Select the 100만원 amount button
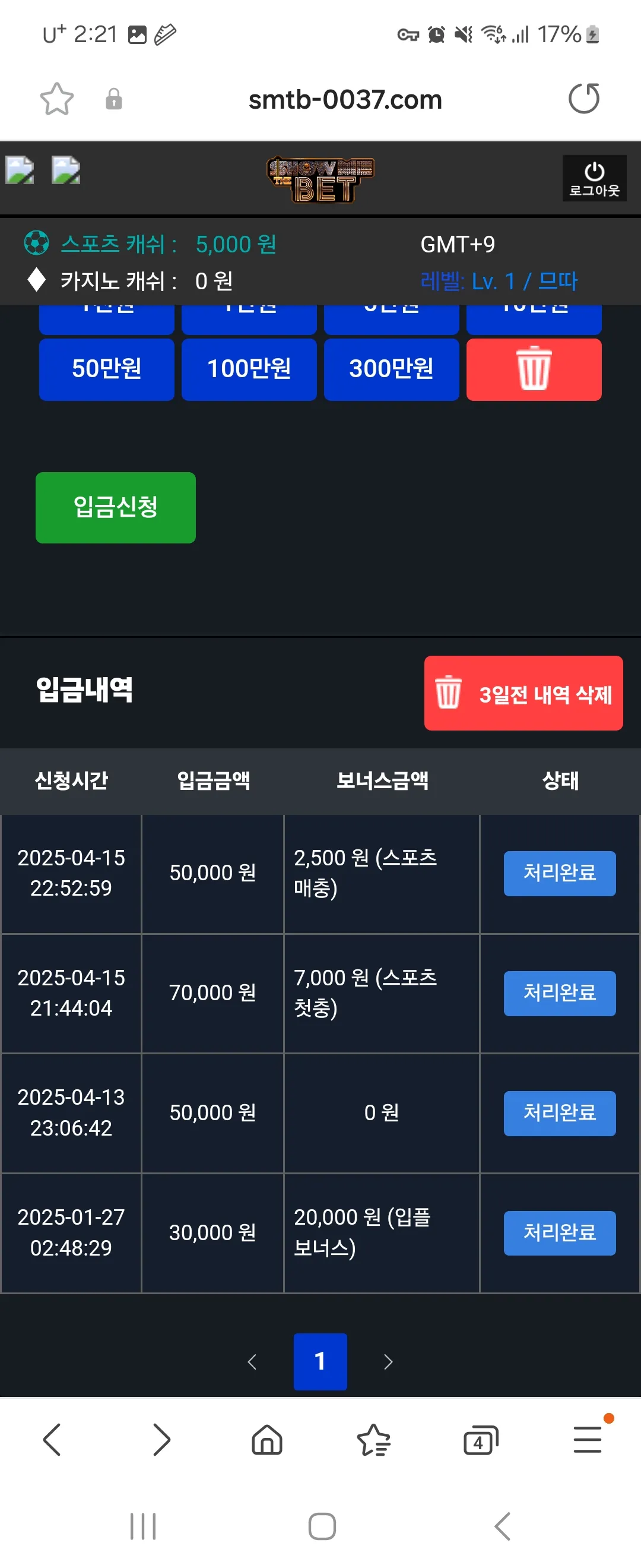641x1568 pixels. [249, 369]
